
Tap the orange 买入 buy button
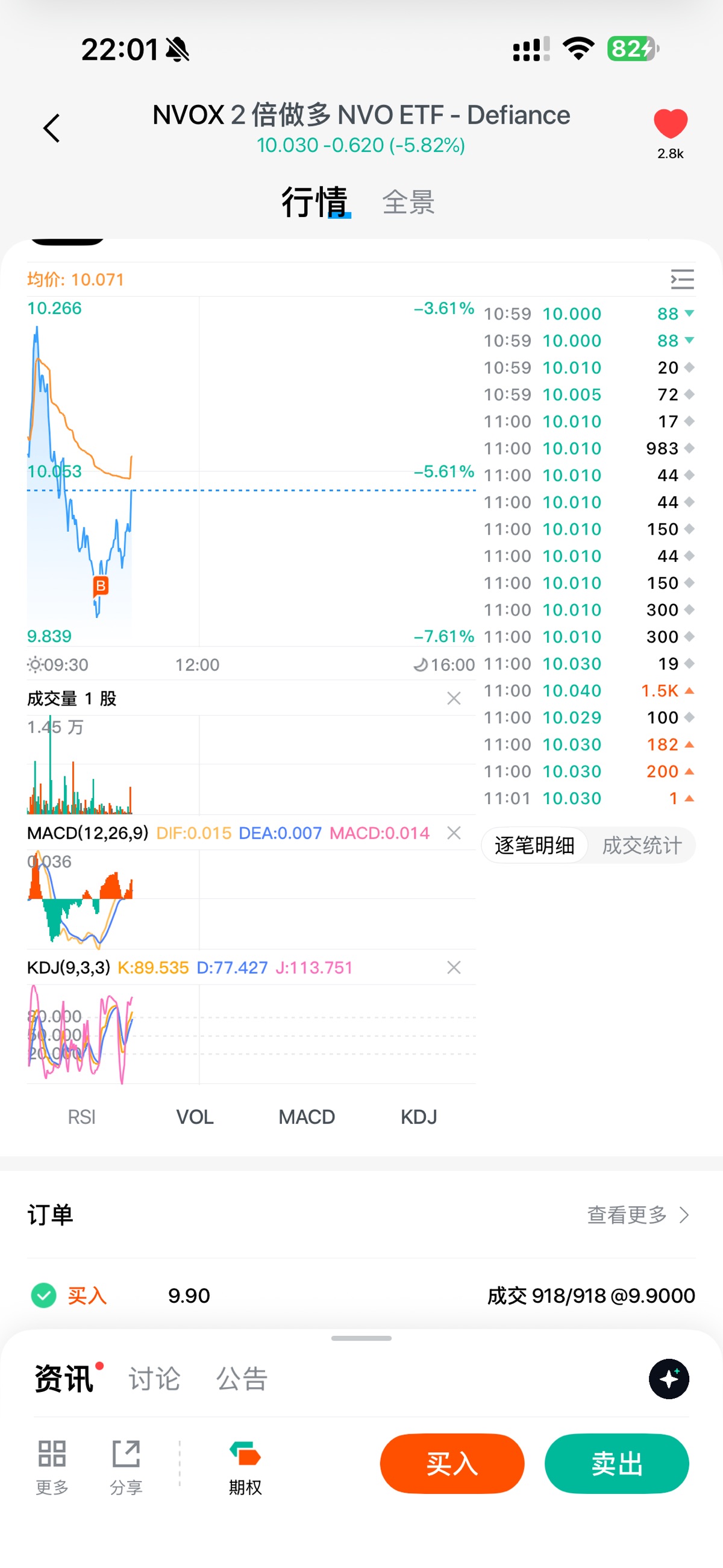pyautogui.click(x=451, y=1463)
